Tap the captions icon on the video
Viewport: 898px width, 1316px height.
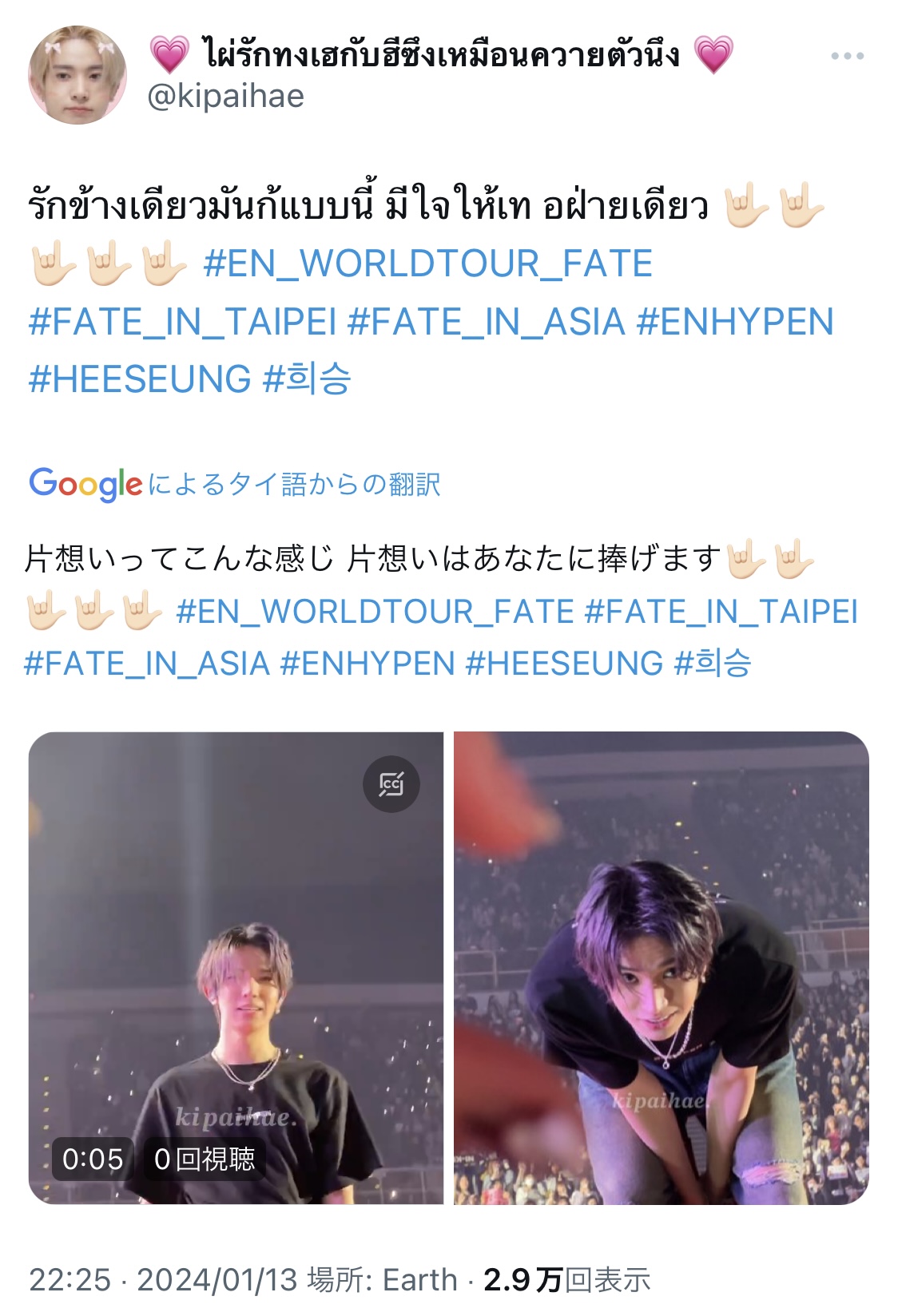click(x=391, y=784)
